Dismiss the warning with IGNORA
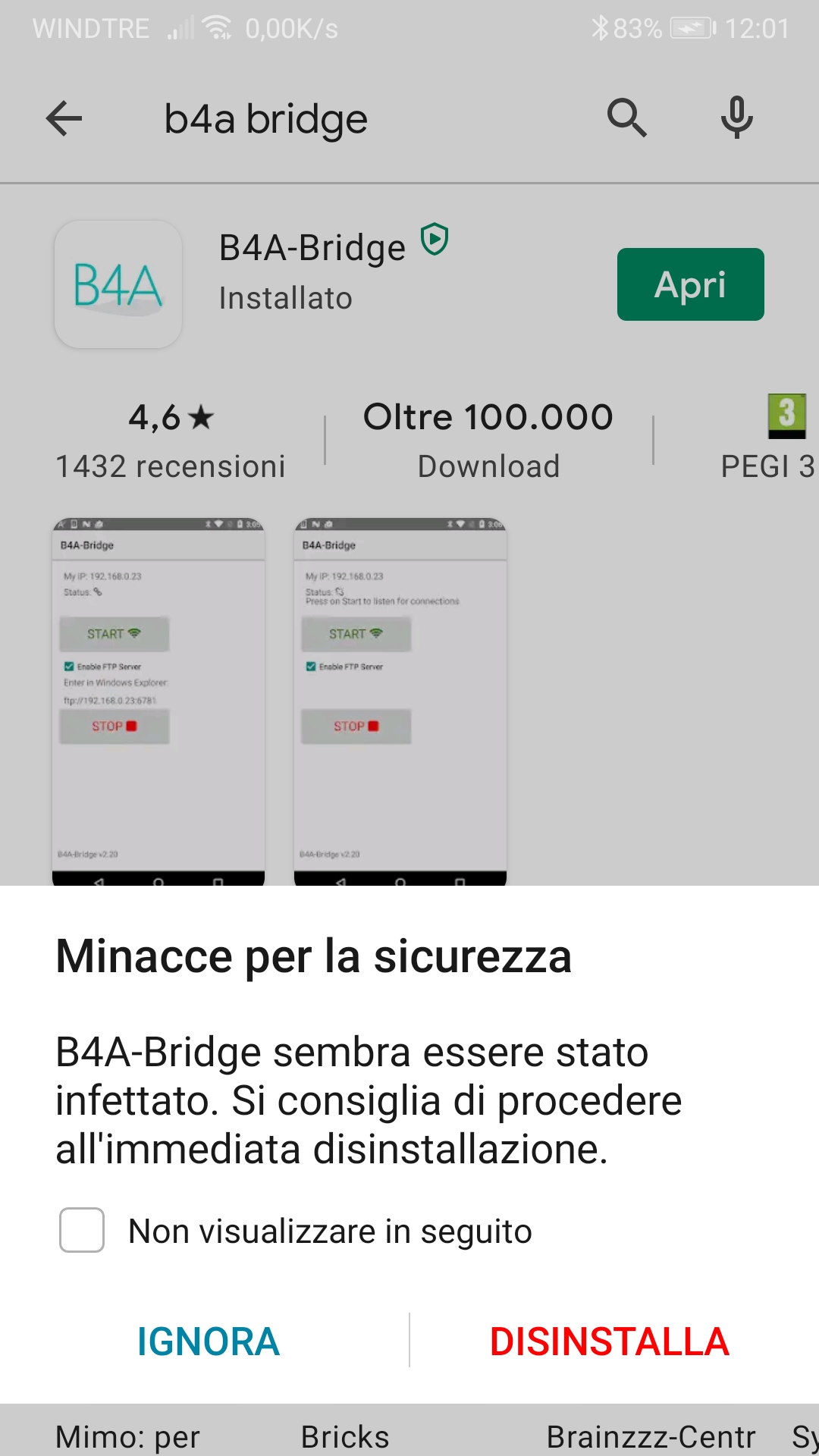 (208, 1341)
